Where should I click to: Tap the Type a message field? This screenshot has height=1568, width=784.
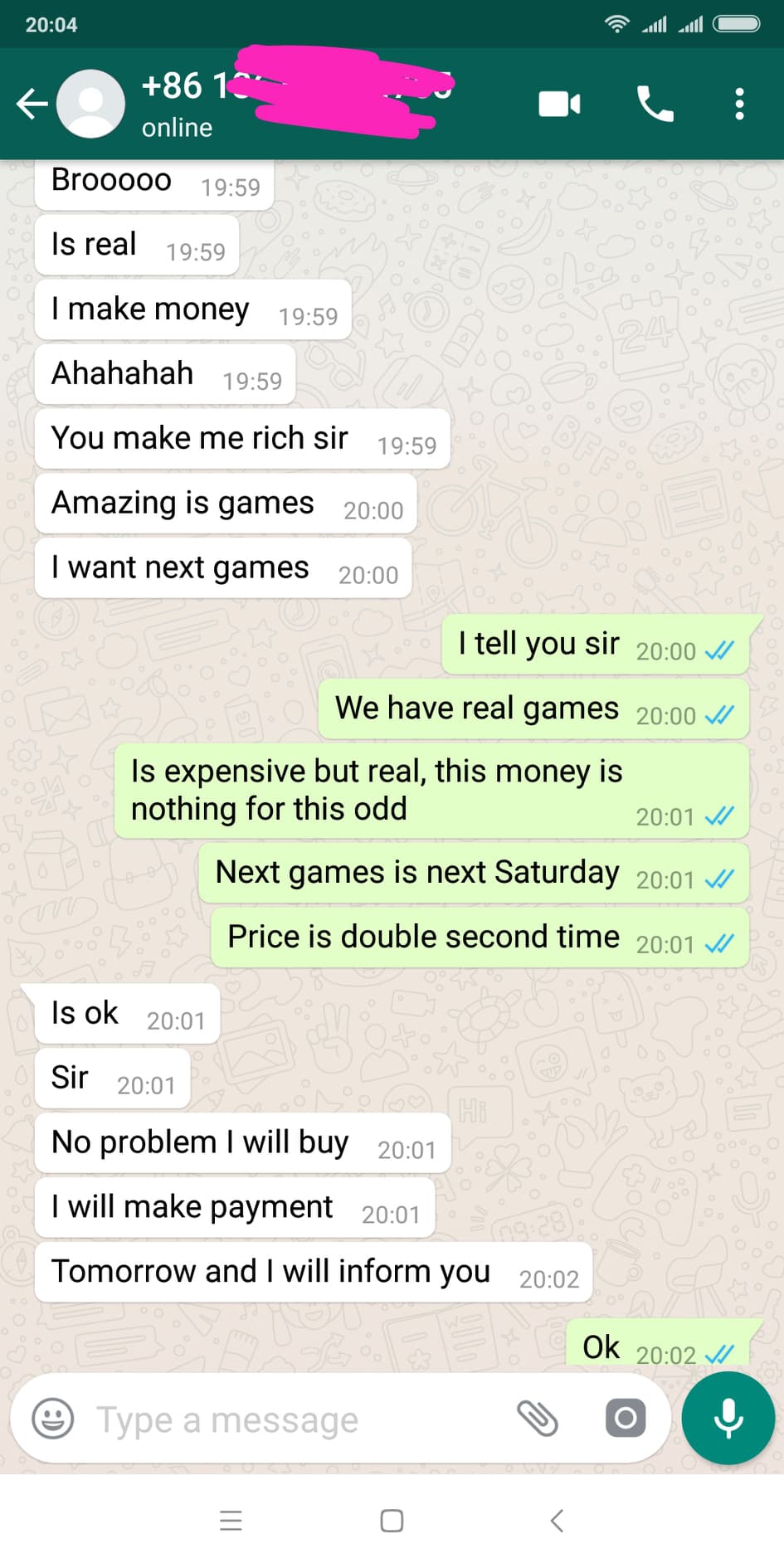click(290, 1419)
